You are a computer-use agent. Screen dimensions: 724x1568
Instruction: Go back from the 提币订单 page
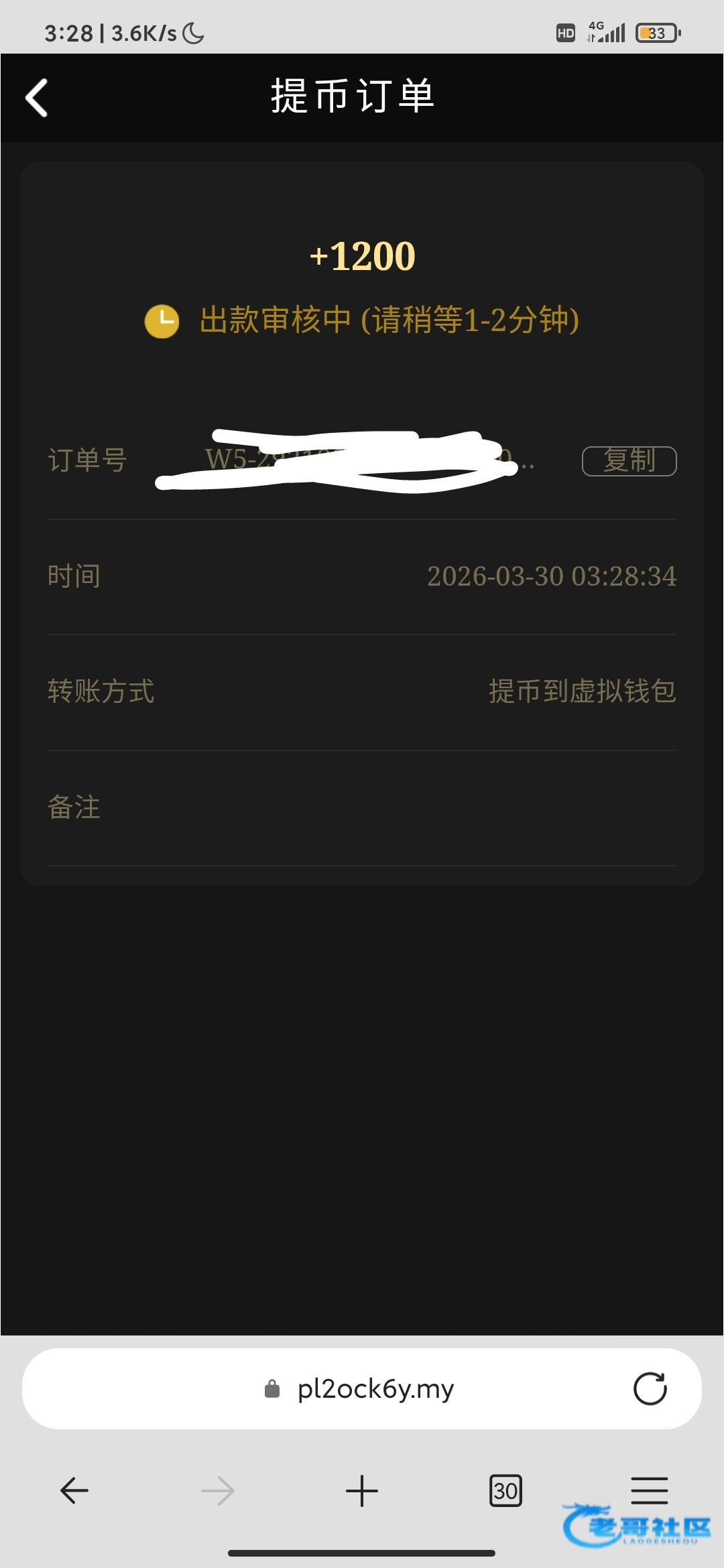(36, 98)
